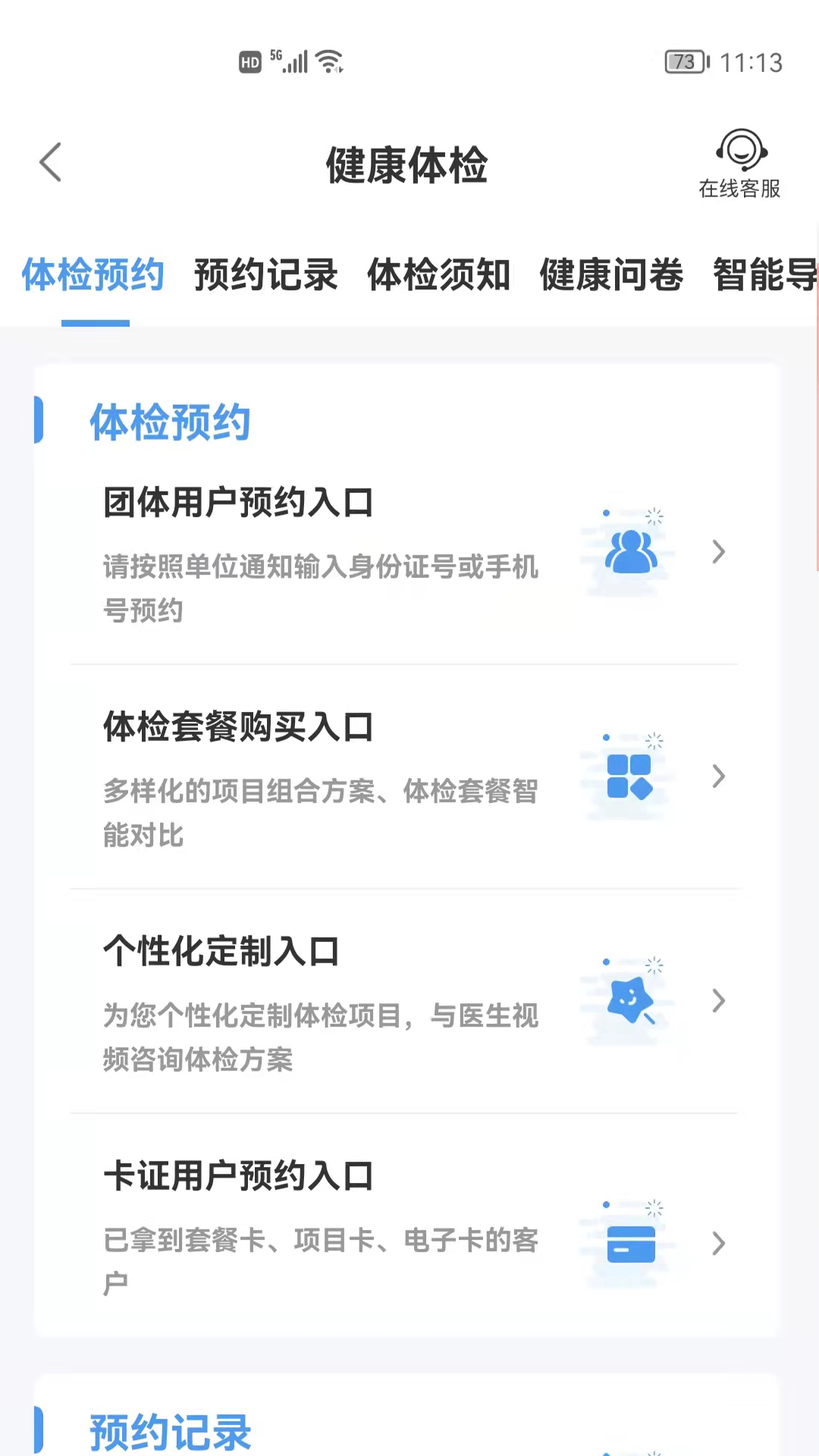Image resolution: width=819 pixels, height=1456 pixels.
Task: Open online customer service (在线客服)
Action: point(739,162)
